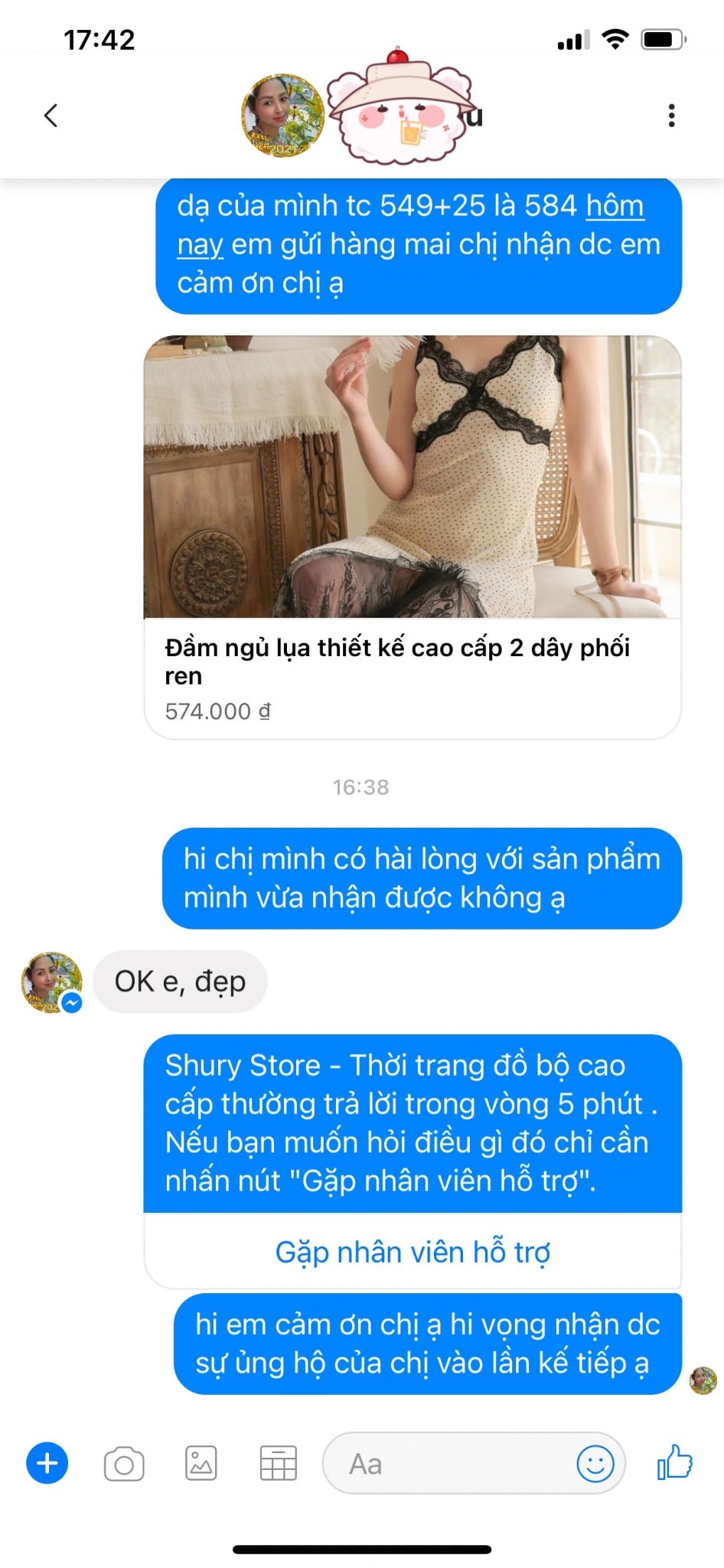724x1568 pixels.
Task: Open the customer's profile picture in the header
Action: tap(282, 116)
